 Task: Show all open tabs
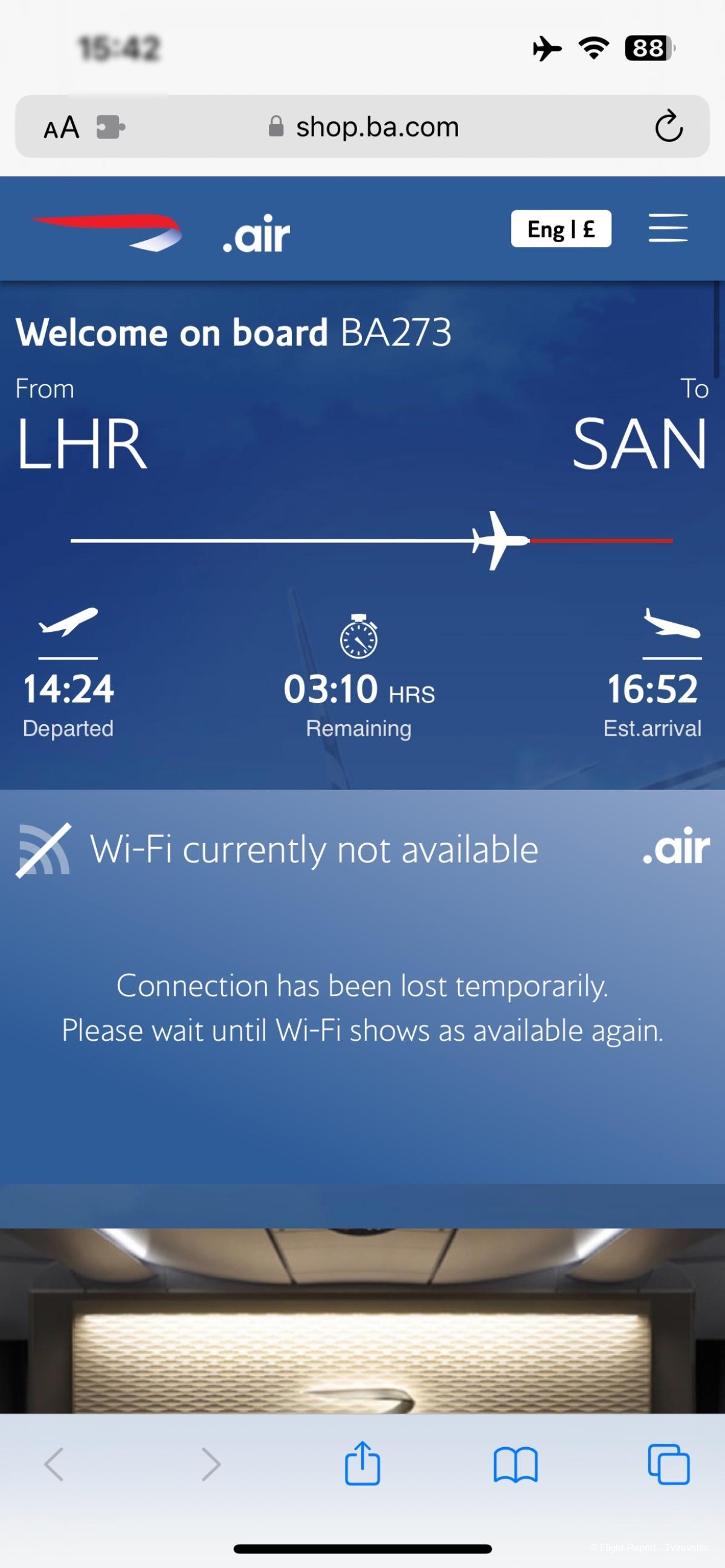click(668, 1465)
